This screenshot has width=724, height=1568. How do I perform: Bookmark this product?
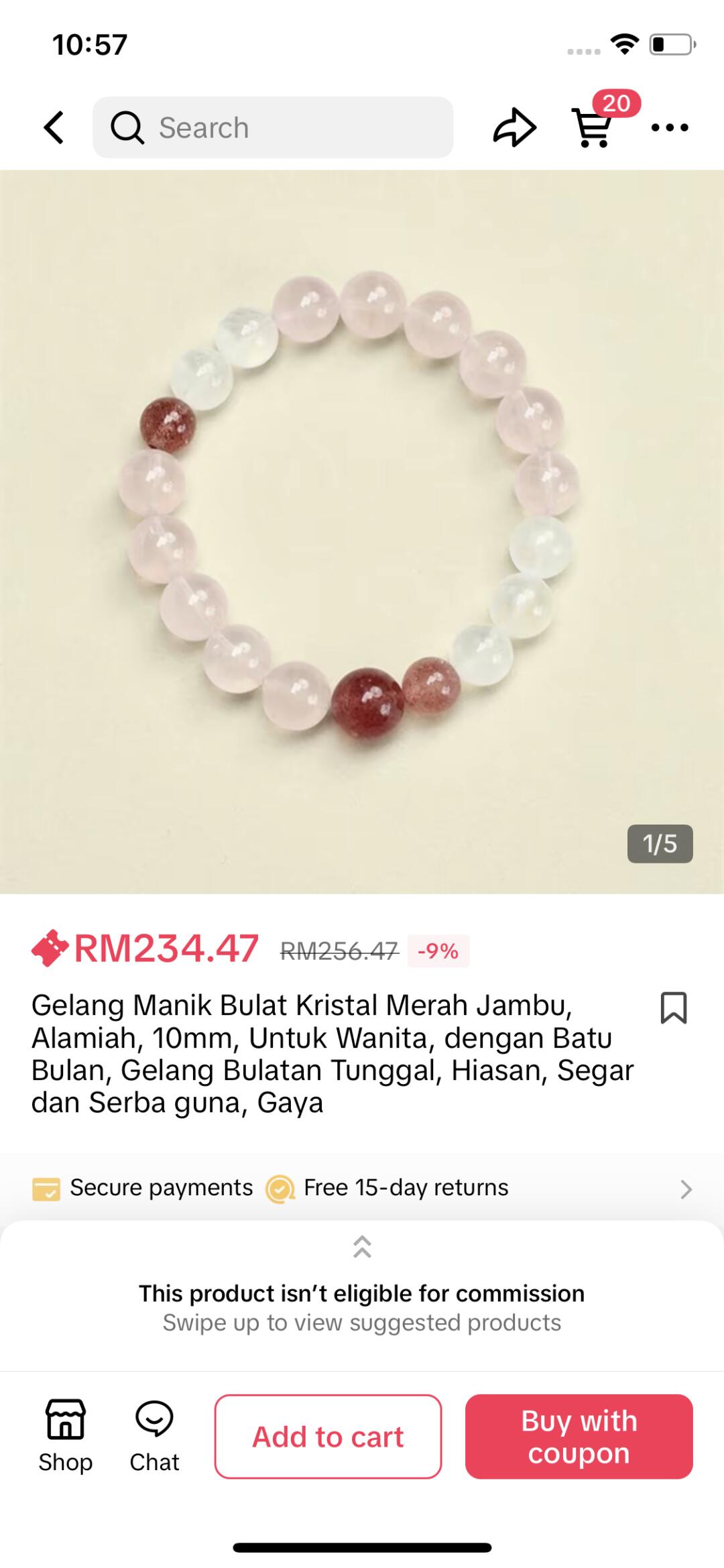[673, 1008]
